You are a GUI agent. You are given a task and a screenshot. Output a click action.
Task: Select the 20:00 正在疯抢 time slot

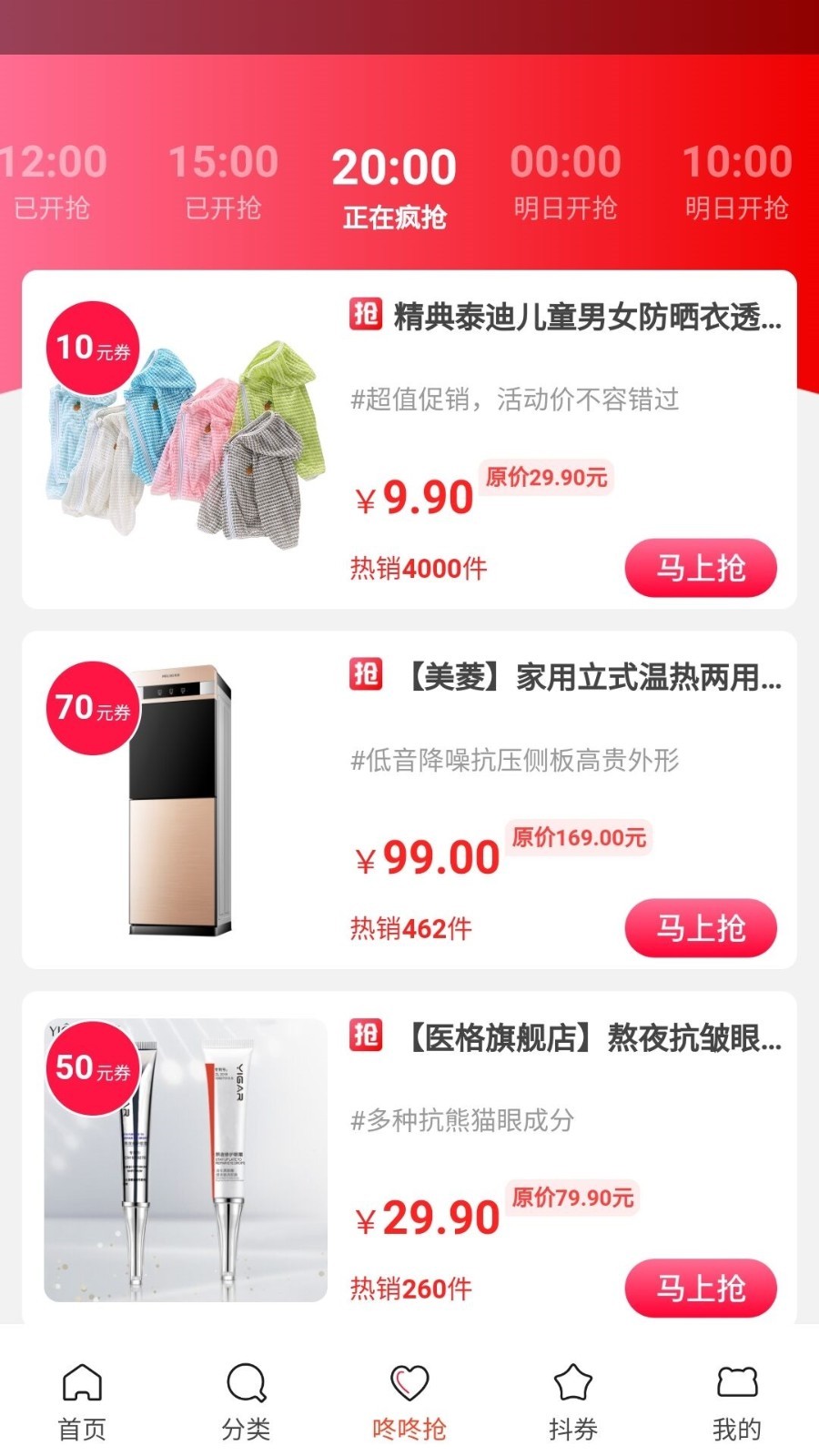pyautogui.click(x=394, y=187)
